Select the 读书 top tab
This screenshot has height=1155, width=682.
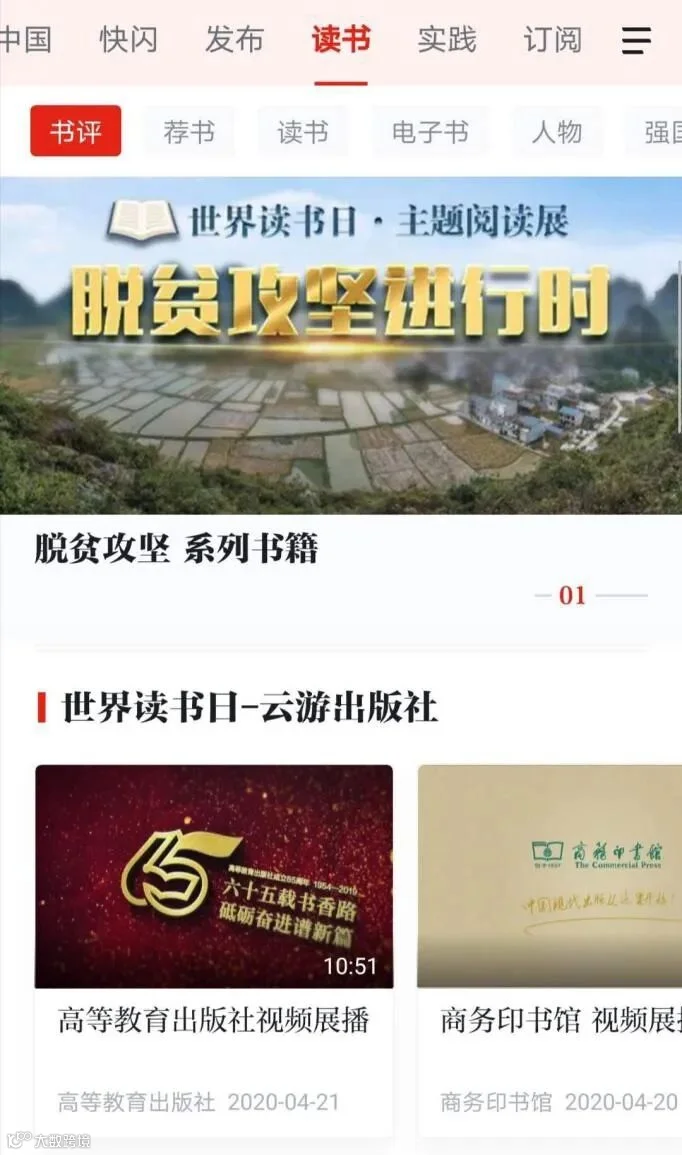click(340, 40)
